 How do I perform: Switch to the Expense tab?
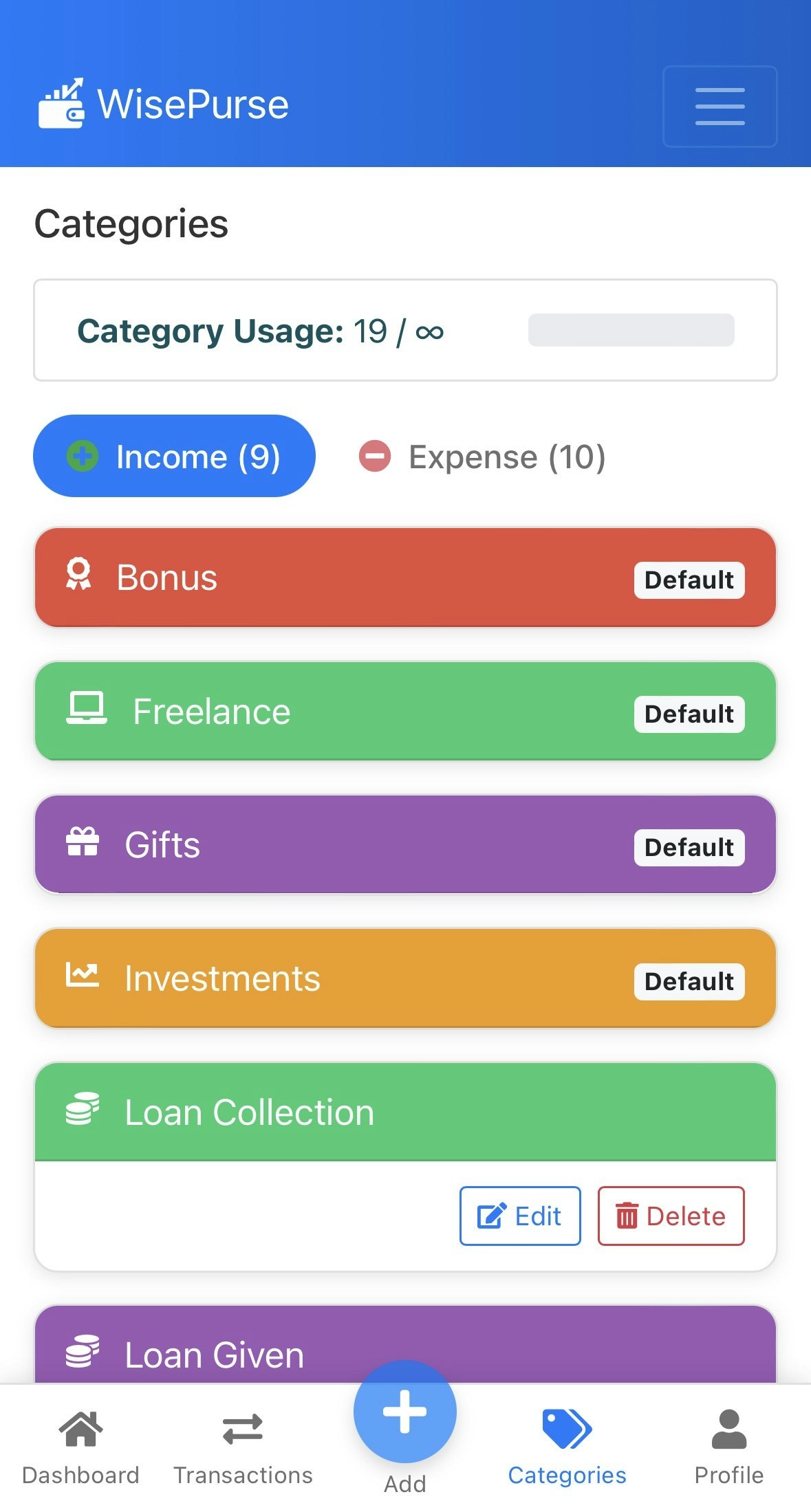[482, 457]
